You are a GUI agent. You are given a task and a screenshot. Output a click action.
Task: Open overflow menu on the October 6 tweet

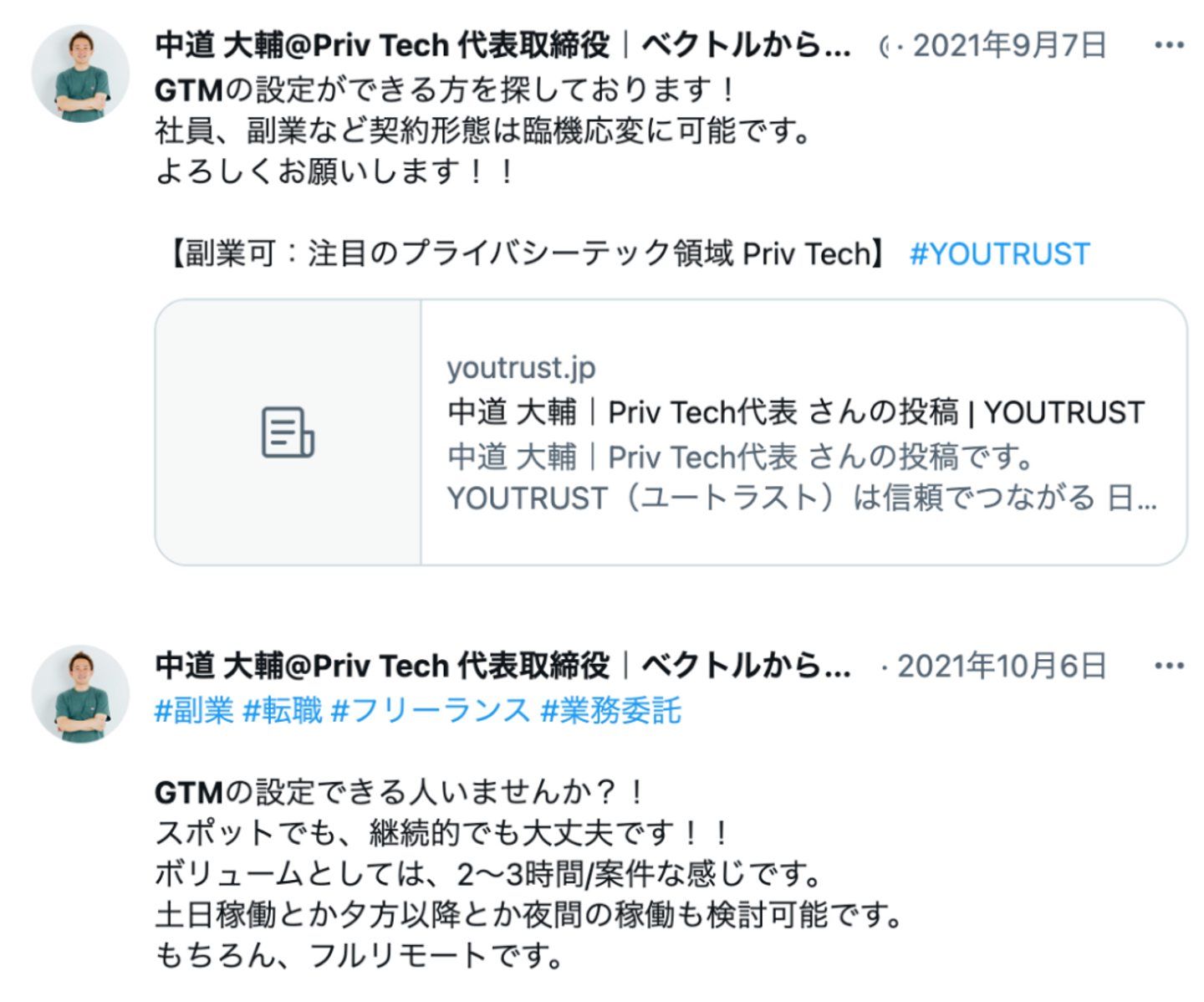1169,666
